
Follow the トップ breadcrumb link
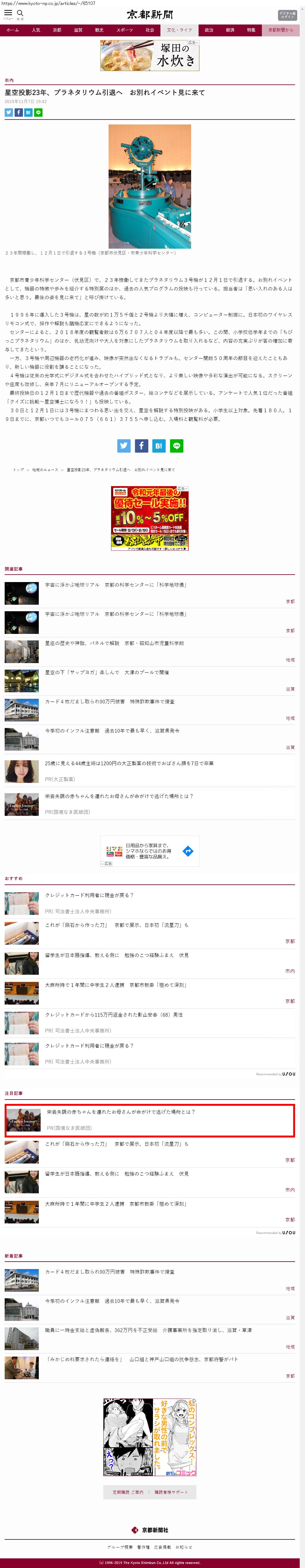pos(19,470)
